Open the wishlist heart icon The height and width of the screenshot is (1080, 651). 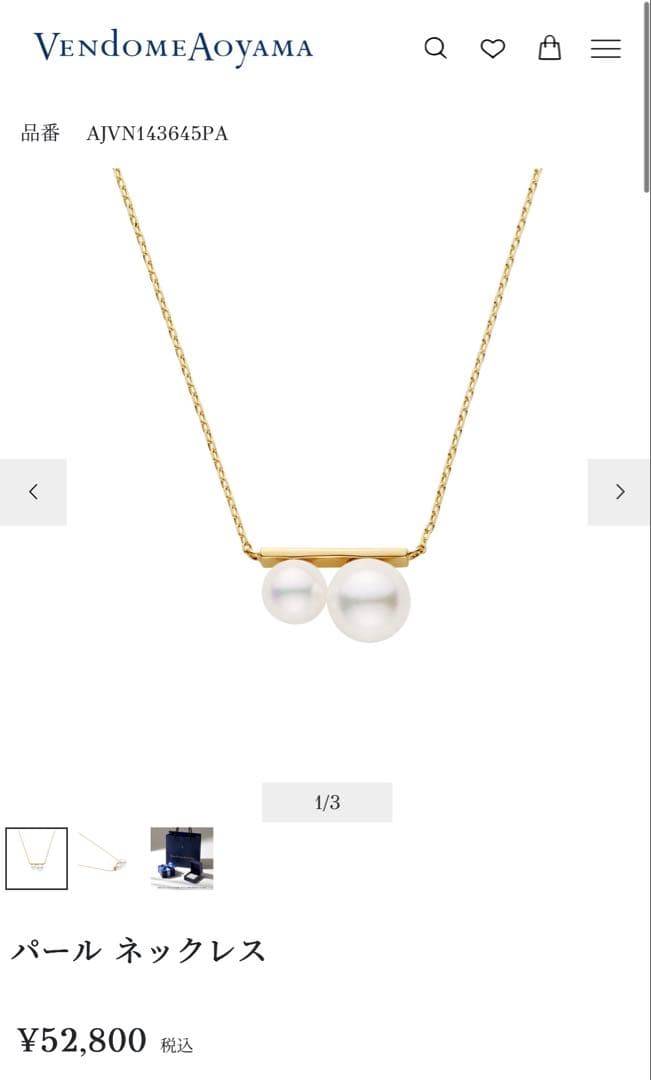pos(492,48)
